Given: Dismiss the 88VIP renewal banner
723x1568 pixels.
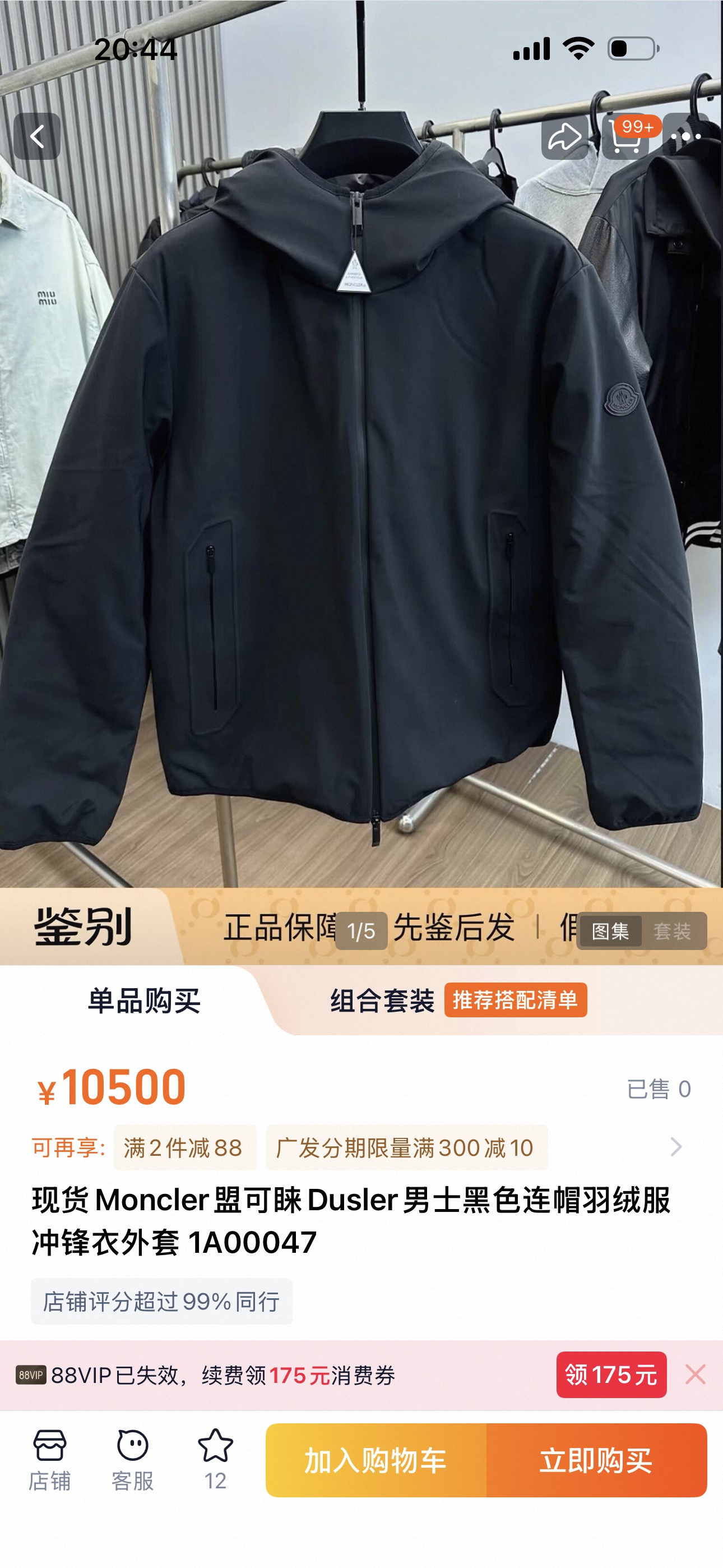Looking at the screenshot, I should pos(696,1375).
